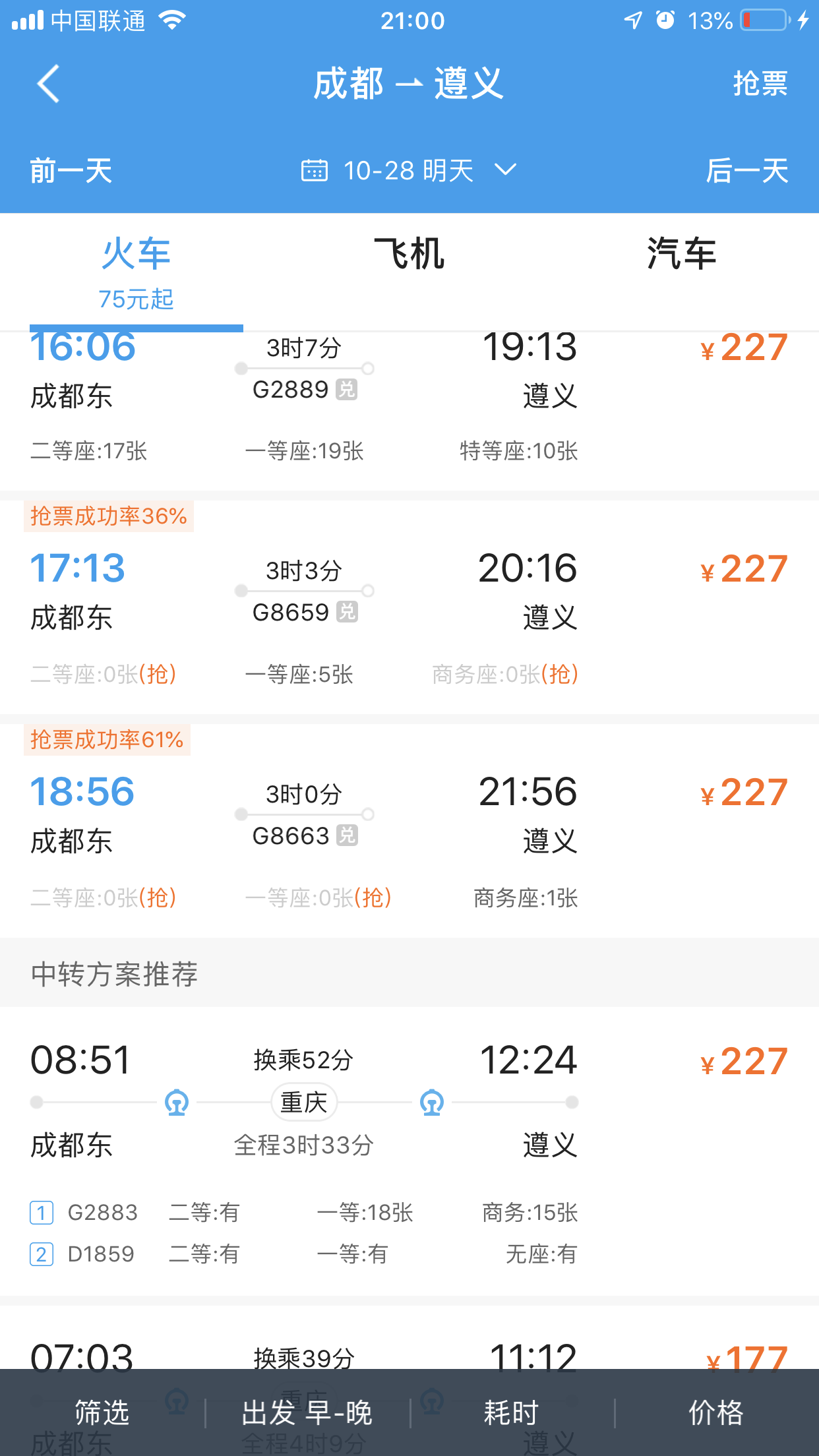Tap the 抢票 button in the header
Viewport: 819px width, 1456px height.
click(760, 84)
